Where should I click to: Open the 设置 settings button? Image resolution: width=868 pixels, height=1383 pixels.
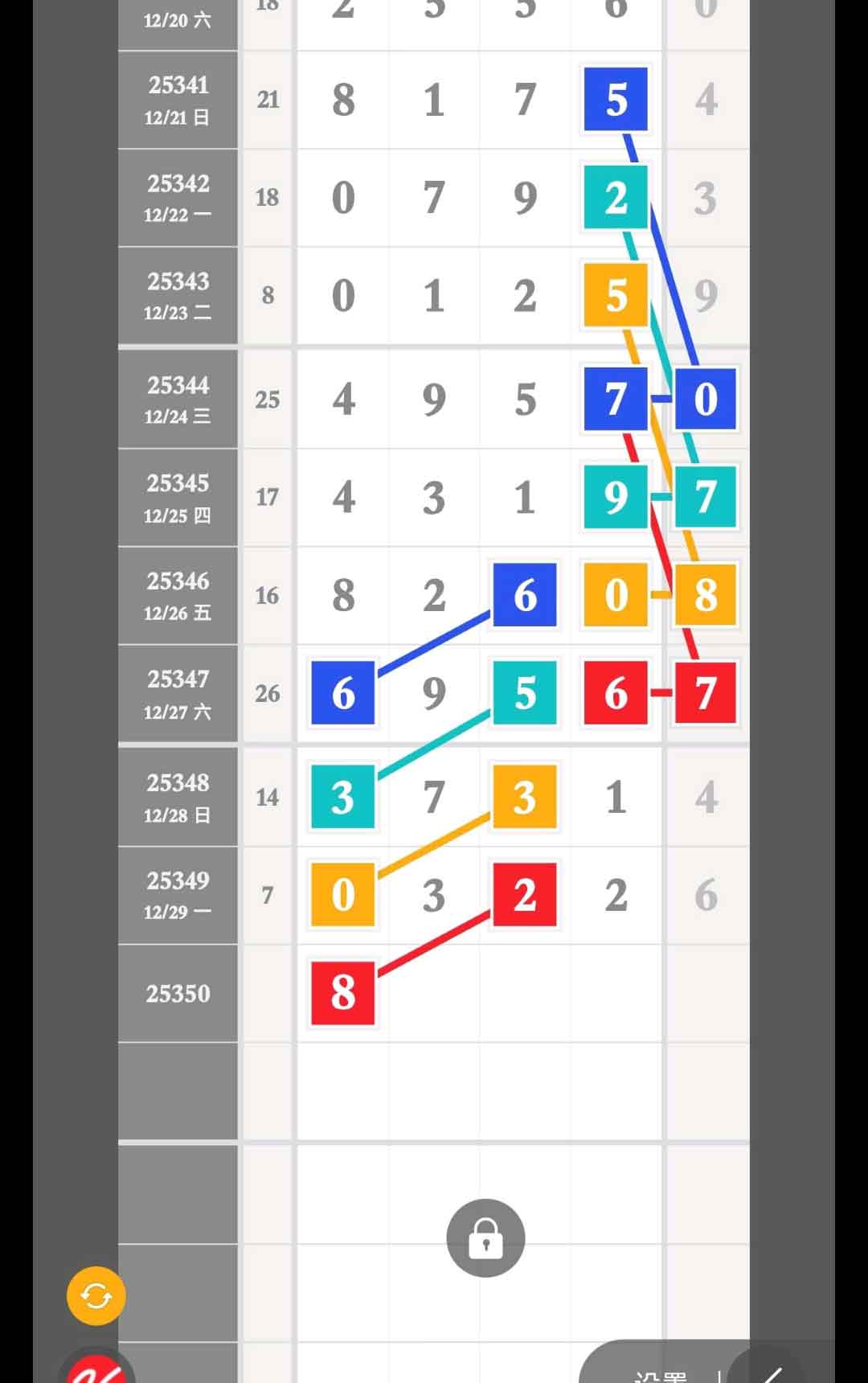tap(660, 1373)
